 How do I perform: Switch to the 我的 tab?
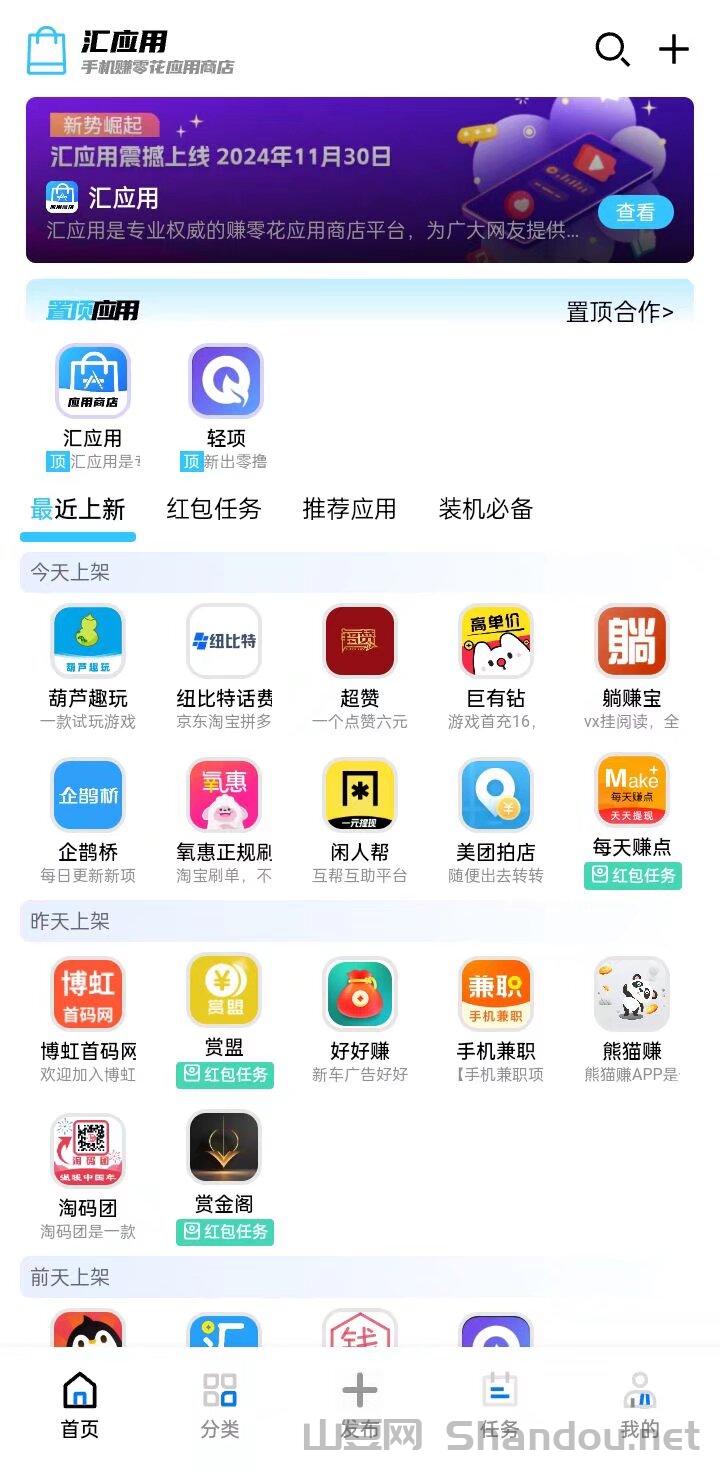pyautogui.click(x=639, y=1405)
